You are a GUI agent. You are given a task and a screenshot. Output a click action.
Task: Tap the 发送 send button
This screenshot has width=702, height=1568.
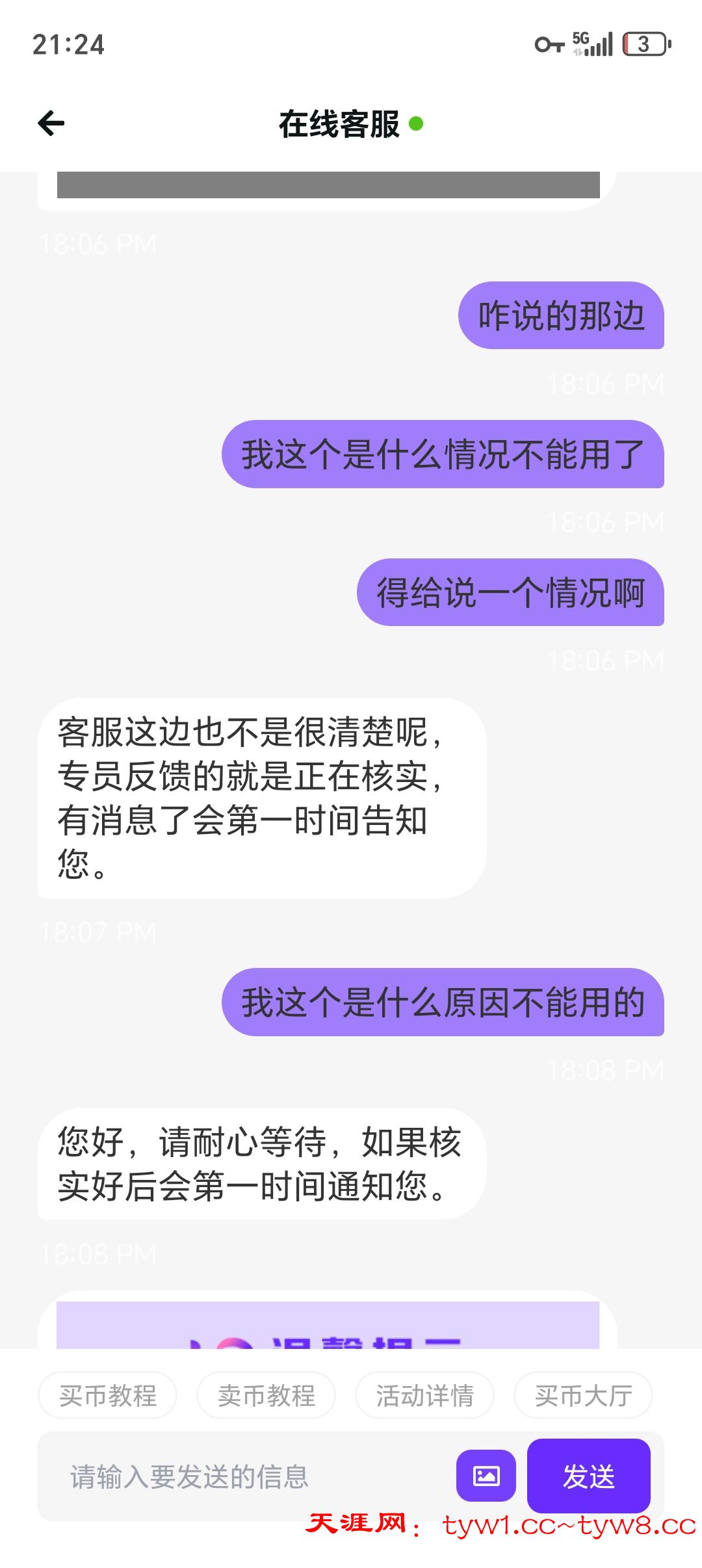(x=588, y=1476)
